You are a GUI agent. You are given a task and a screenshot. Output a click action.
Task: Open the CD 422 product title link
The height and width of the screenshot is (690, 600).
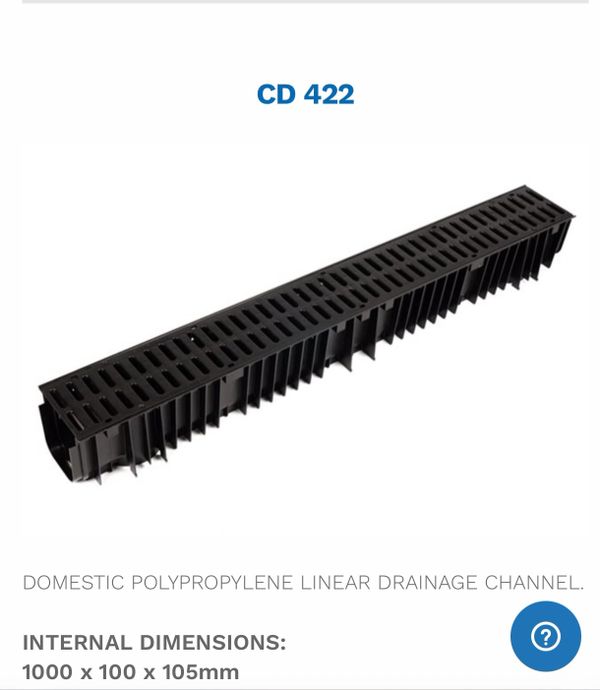305,95
